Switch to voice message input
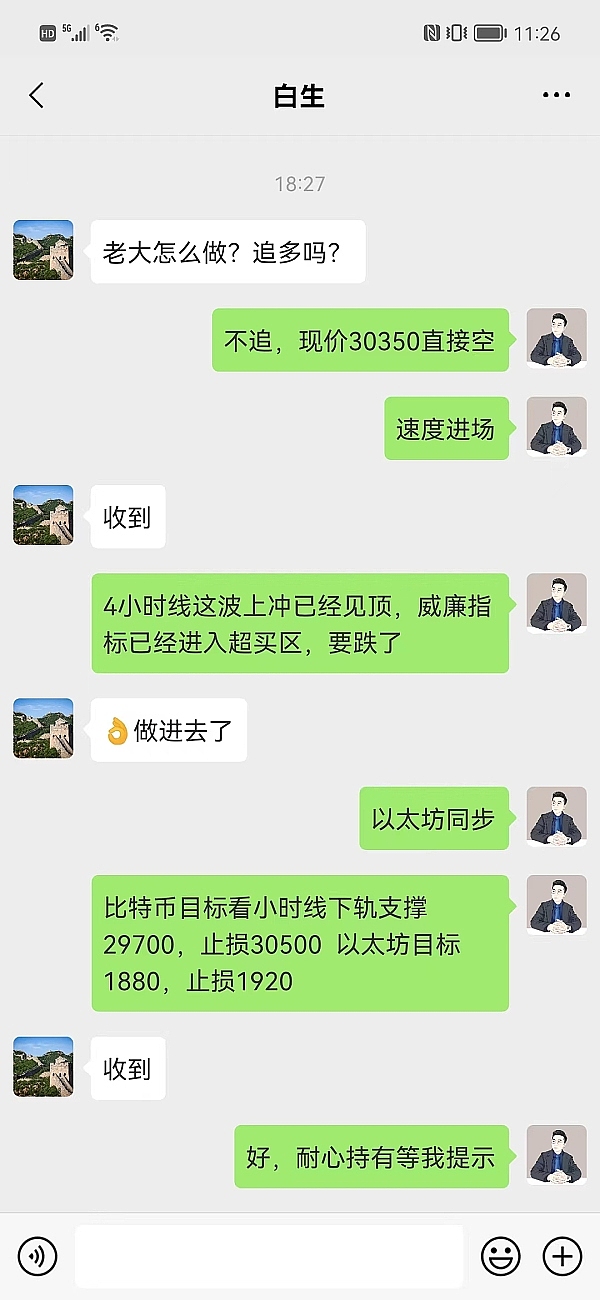Image resolution: width=600 pixels, height=1300 pixels. (38, 1256)
